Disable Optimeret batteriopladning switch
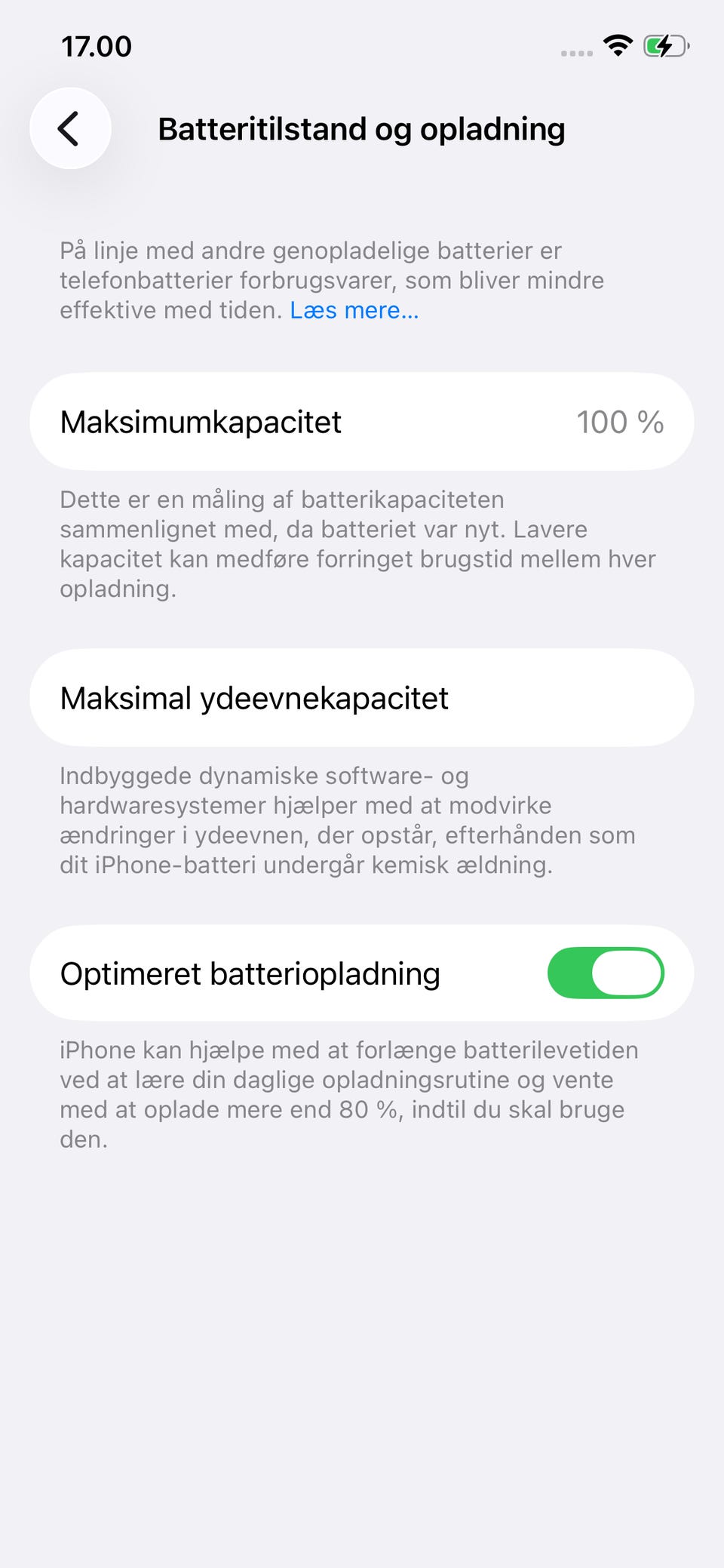The width and height of the screenshot is (724, 1568). click(x=606, y=973)
